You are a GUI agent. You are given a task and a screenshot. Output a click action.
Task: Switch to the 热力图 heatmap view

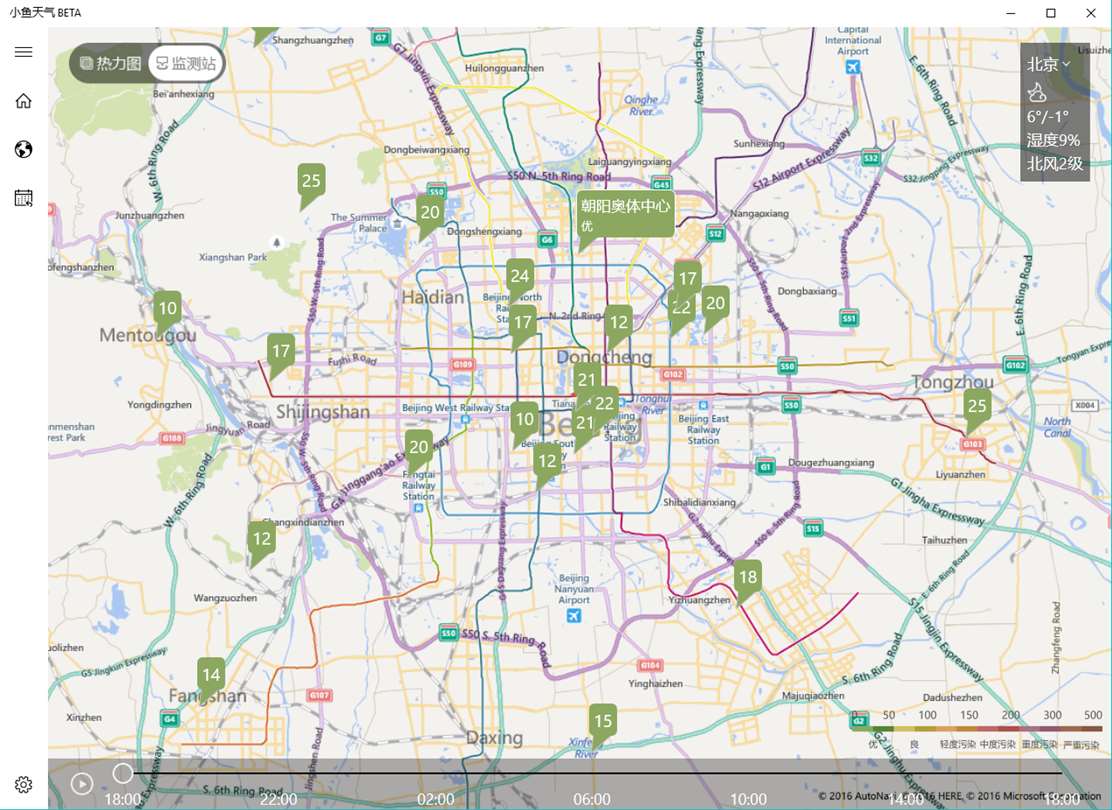click(110, 63)
